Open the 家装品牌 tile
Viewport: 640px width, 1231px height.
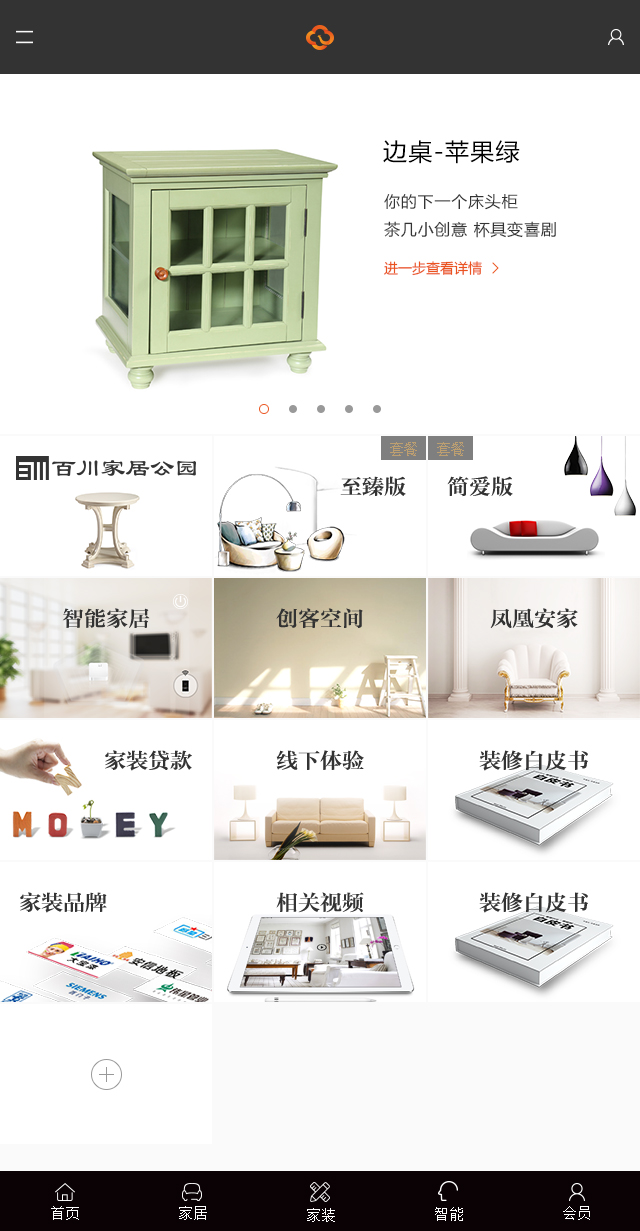coord(106,932)
